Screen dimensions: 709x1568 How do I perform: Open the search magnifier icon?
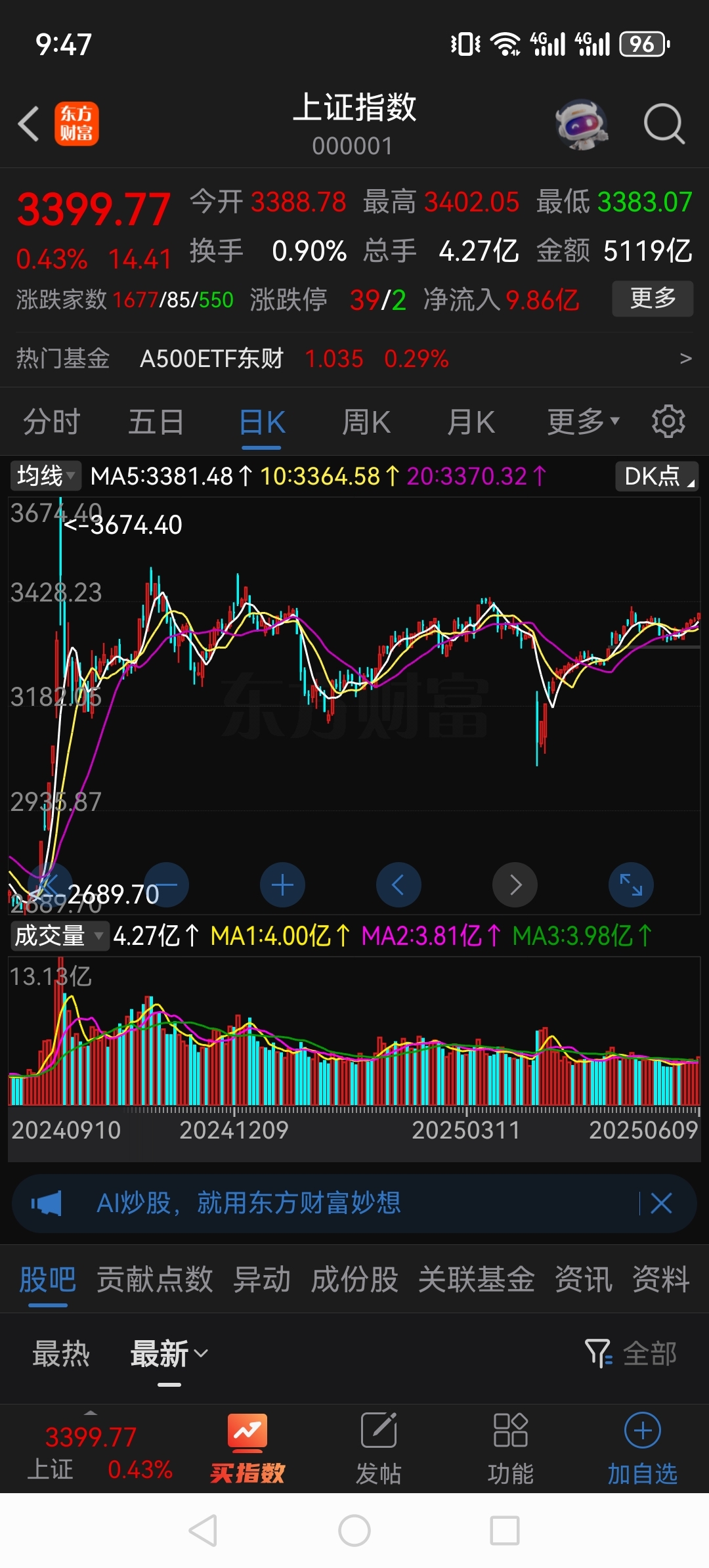664,123
